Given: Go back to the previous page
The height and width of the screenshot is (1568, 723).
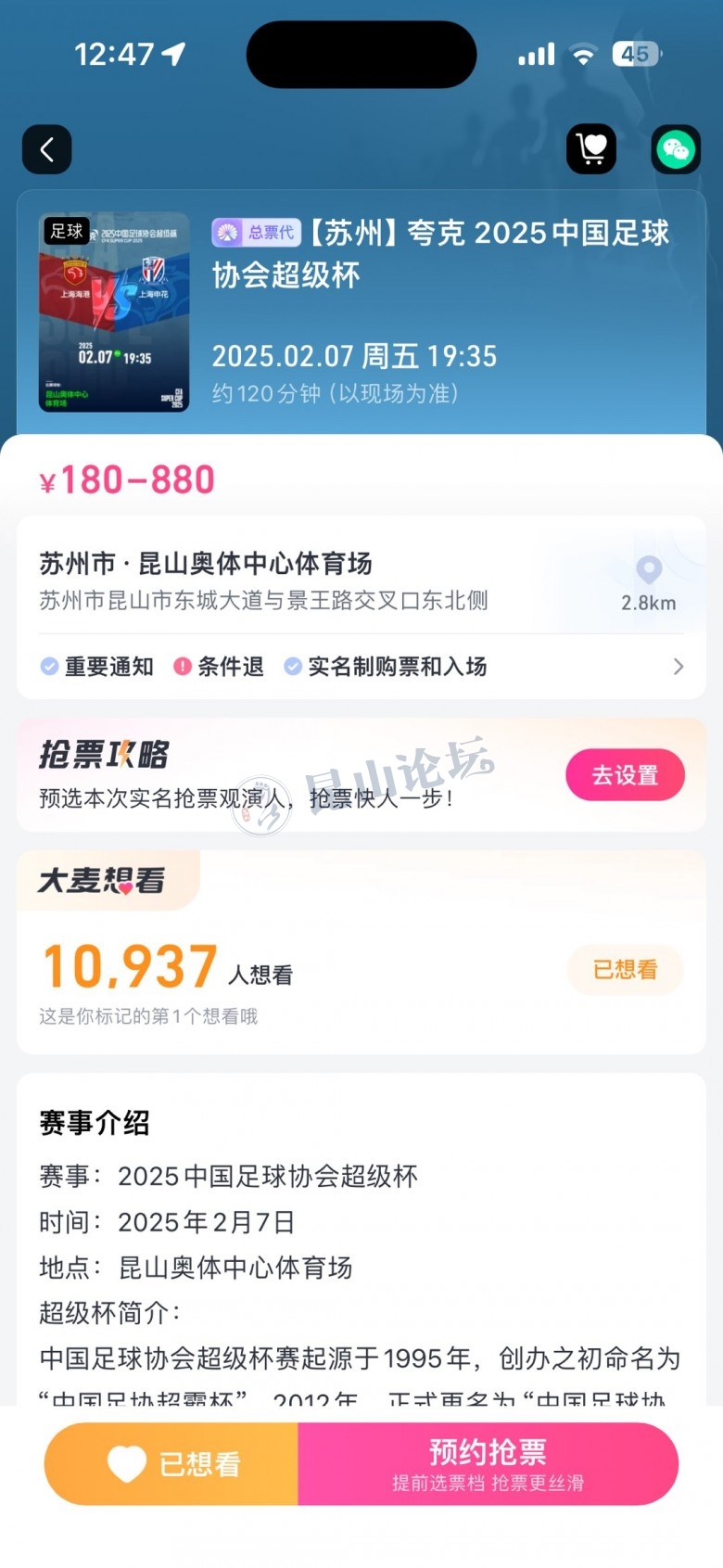Looking at the screenshot, I should pos(47,149).
